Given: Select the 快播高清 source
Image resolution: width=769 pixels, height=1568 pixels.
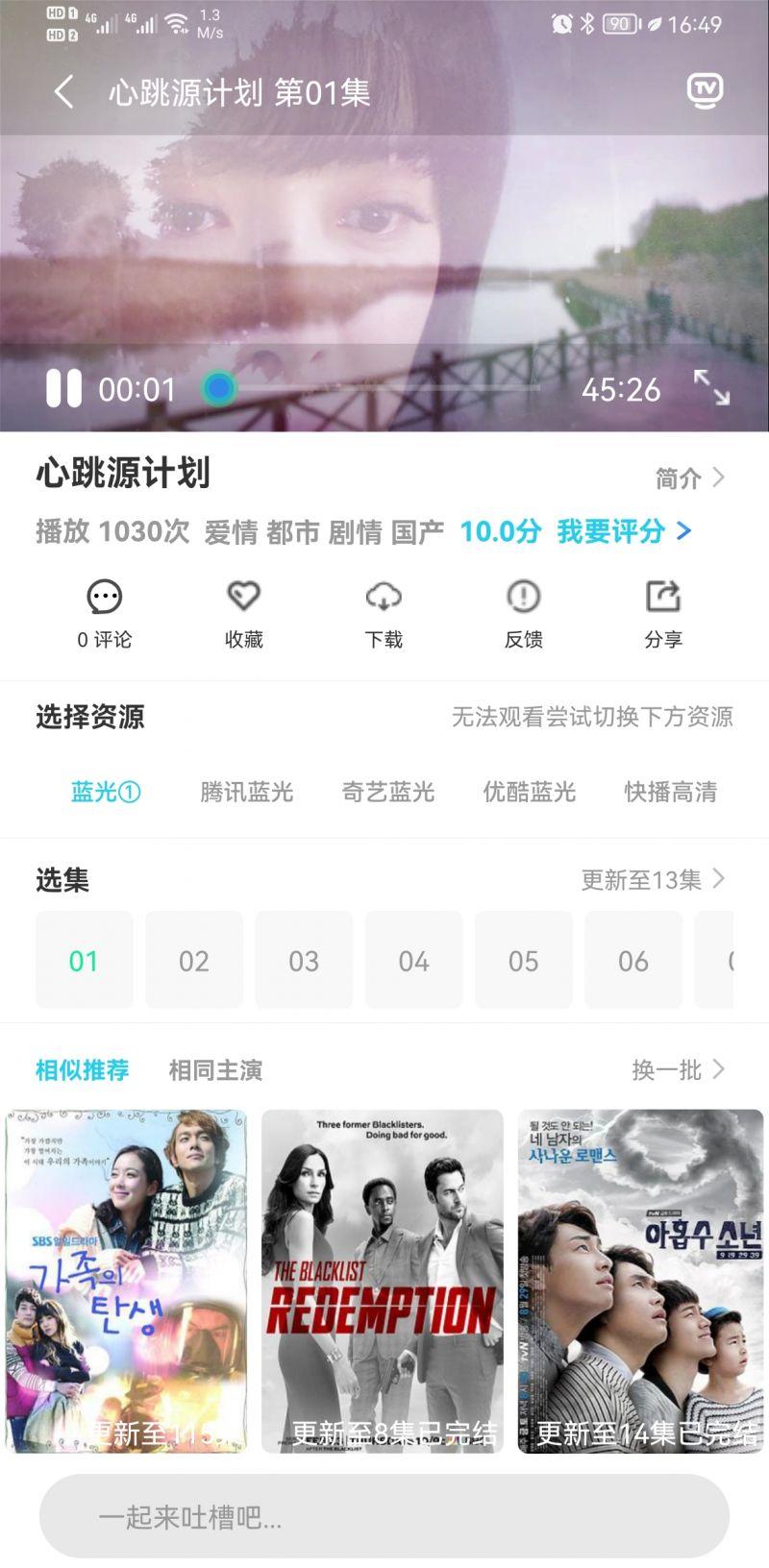Looking at the screenshot, I should [670, 792].
